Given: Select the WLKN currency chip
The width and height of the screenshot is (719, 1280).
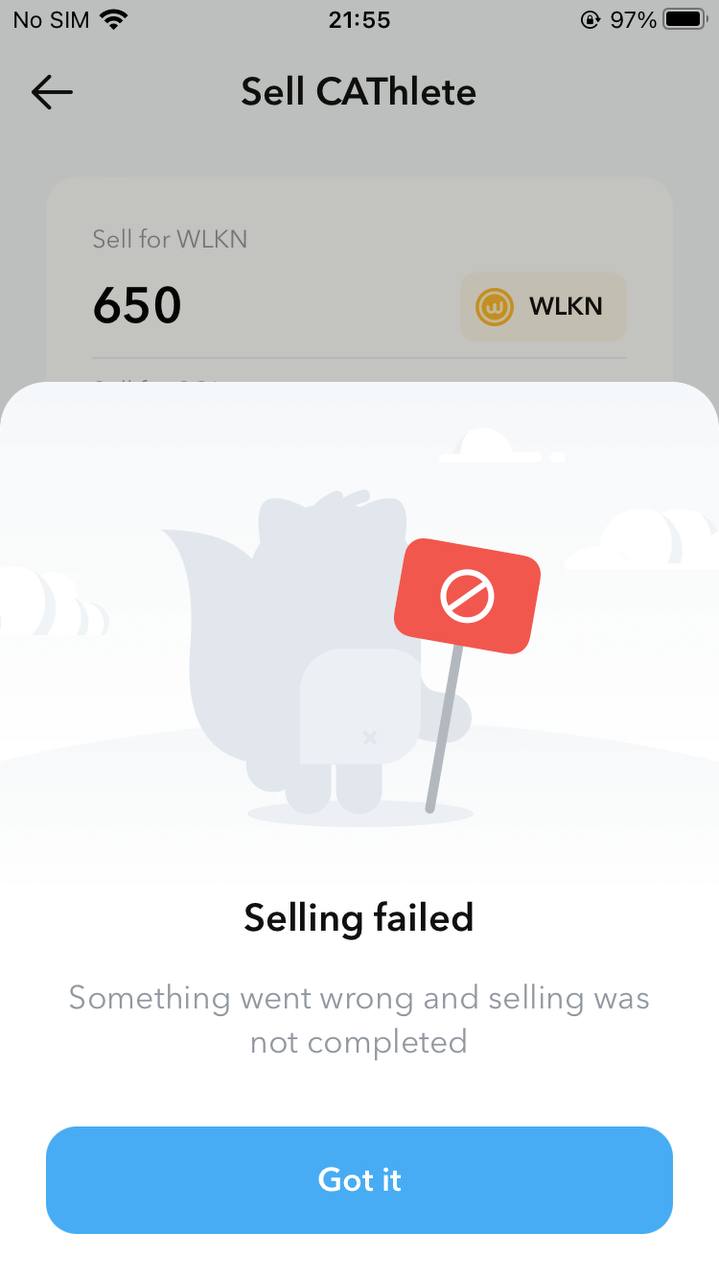Looking at the screenshot, I should click(543, 307).
